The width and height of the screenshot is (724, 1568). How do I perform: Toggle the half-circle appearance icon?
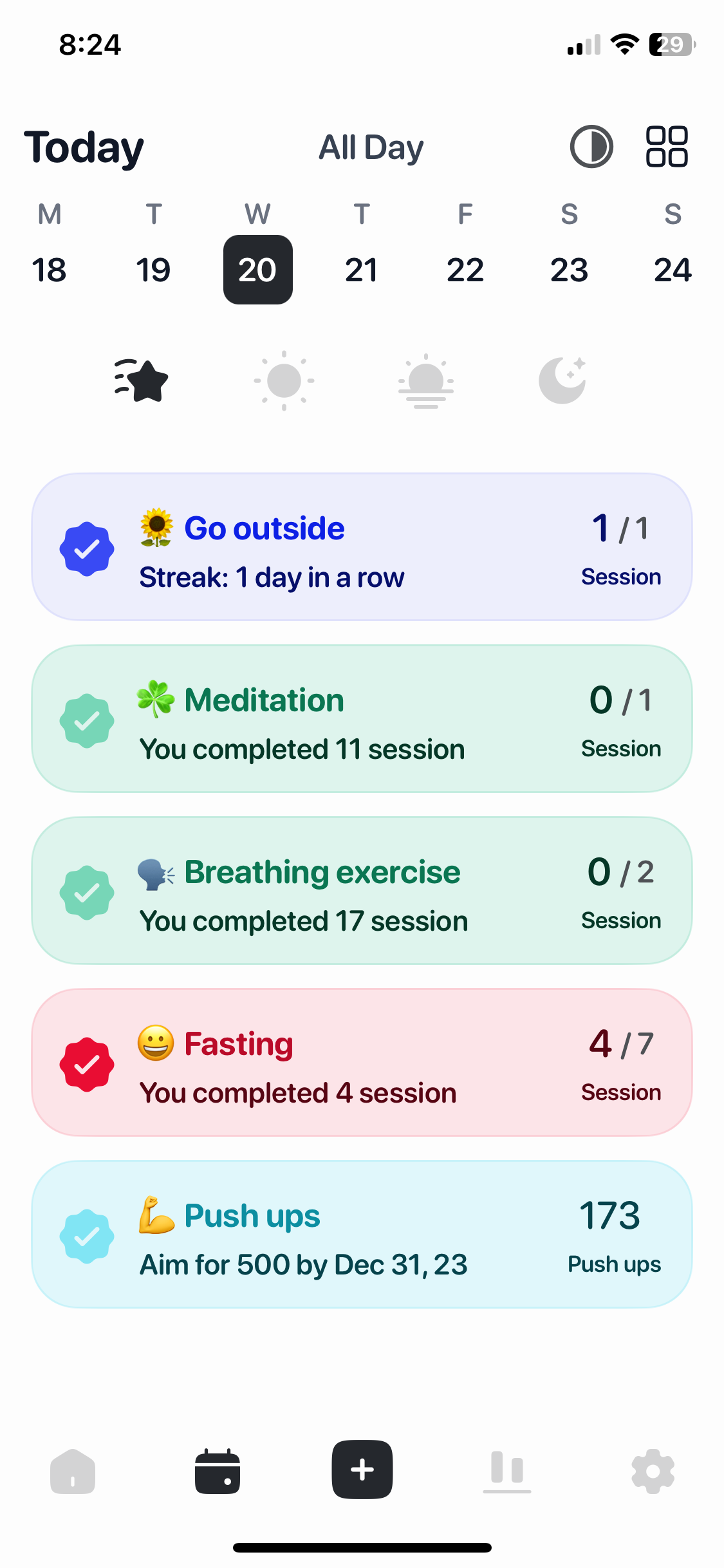(591, 147)
